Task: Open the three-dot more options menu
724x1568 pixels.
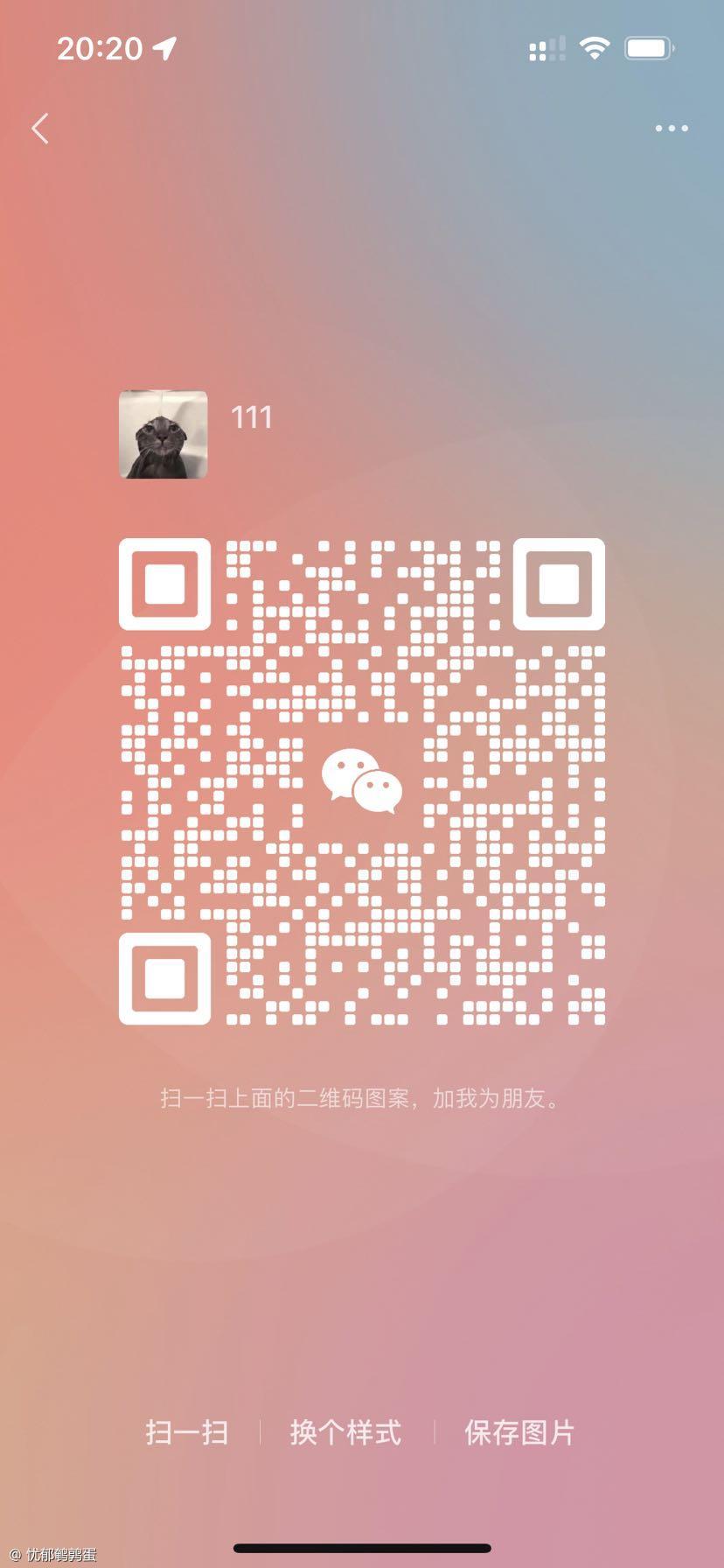Action: click(x=672, y=129)
